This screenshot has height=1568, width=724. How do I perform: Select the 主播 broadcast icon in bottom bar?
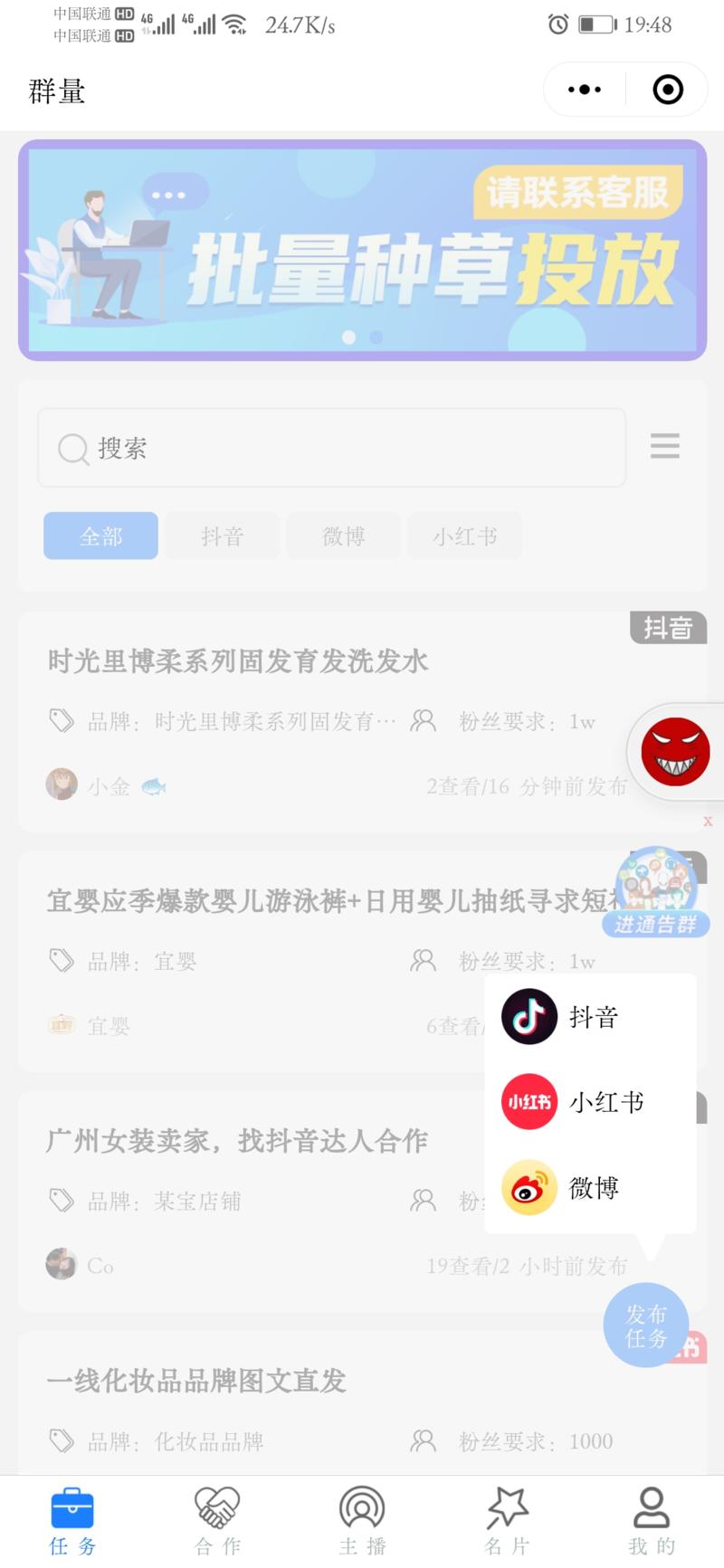coord(361,1505)
